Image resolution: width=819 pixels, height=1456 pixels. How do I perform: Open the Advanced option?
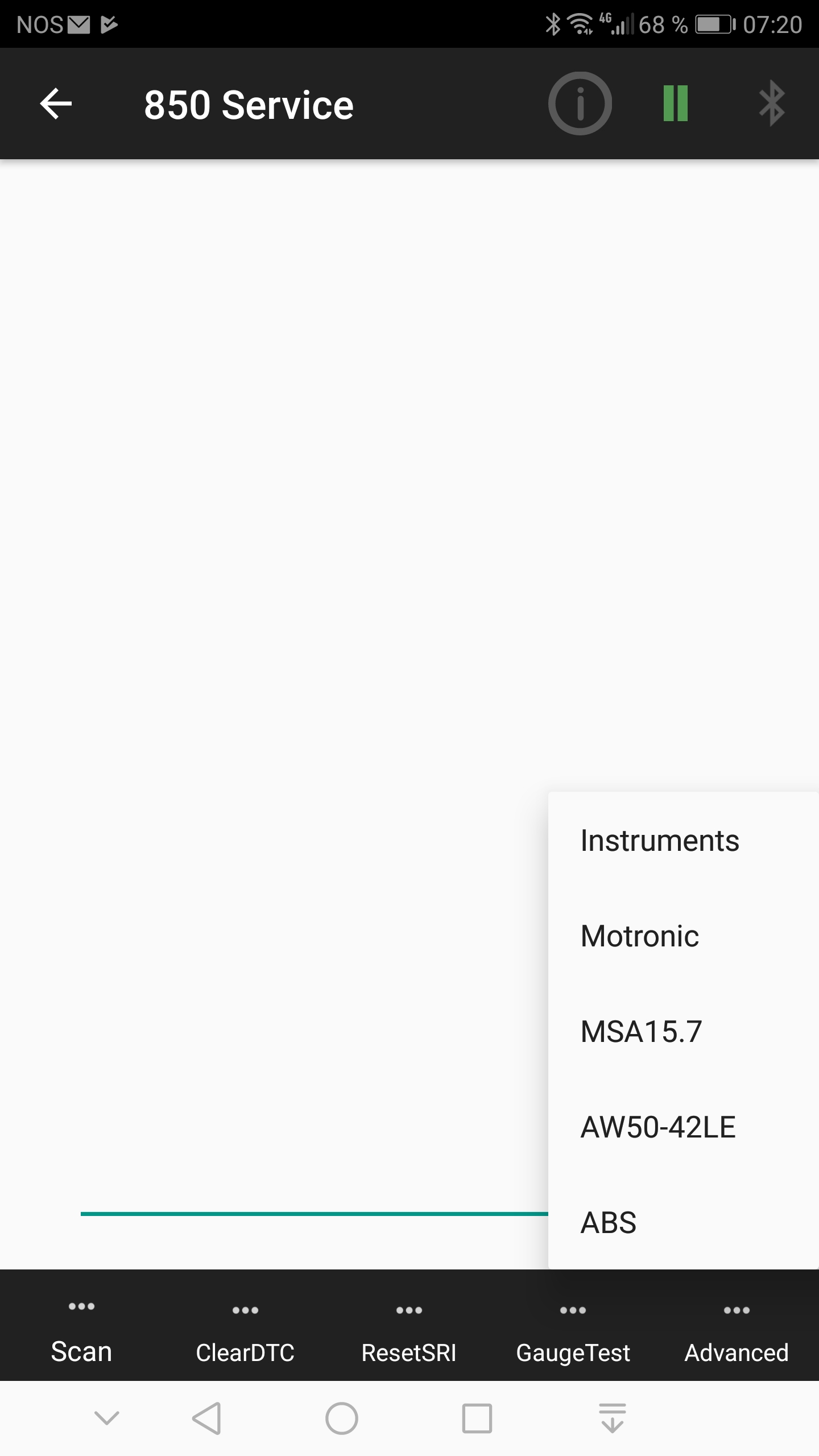[x=737, y=1335]
